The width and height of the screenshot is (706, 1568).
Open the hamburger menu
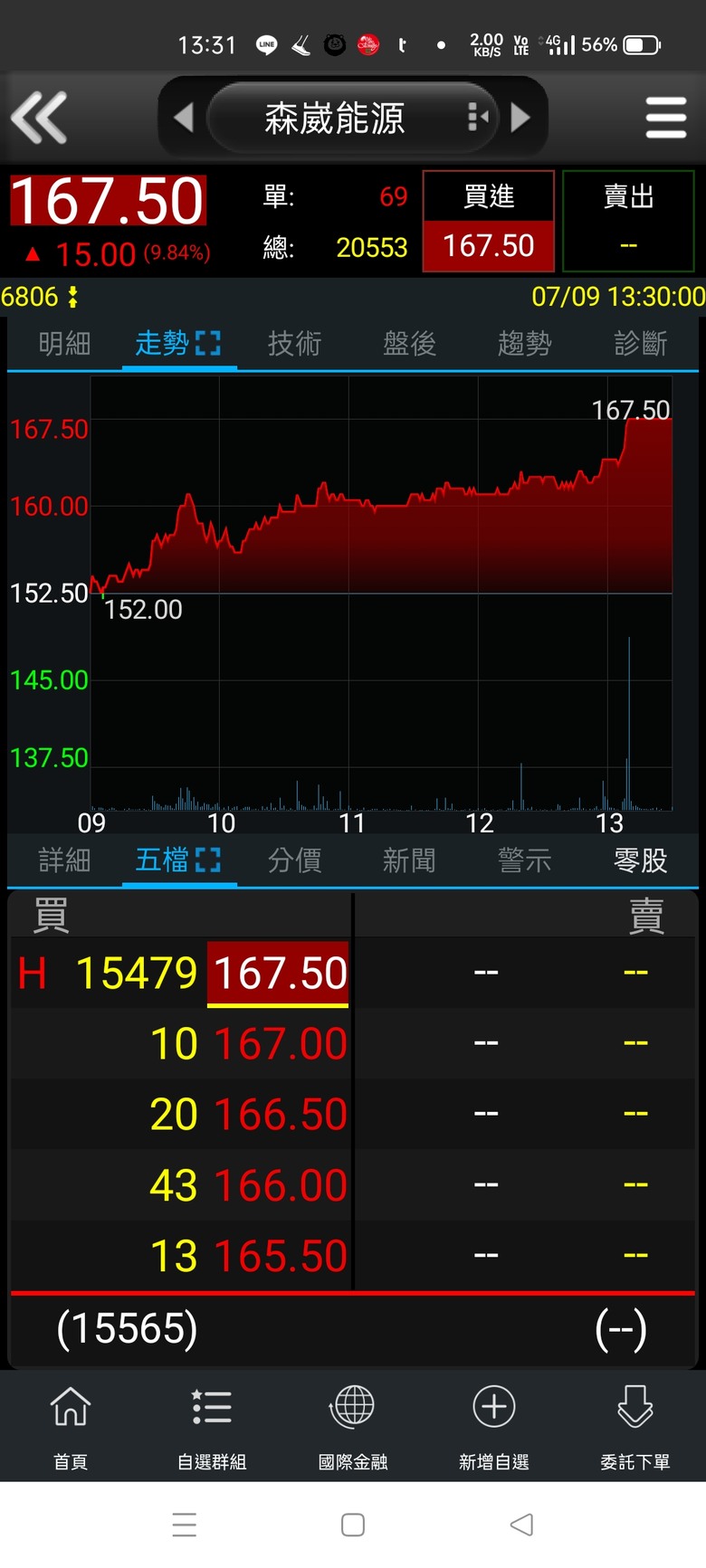tap(666, 118)
